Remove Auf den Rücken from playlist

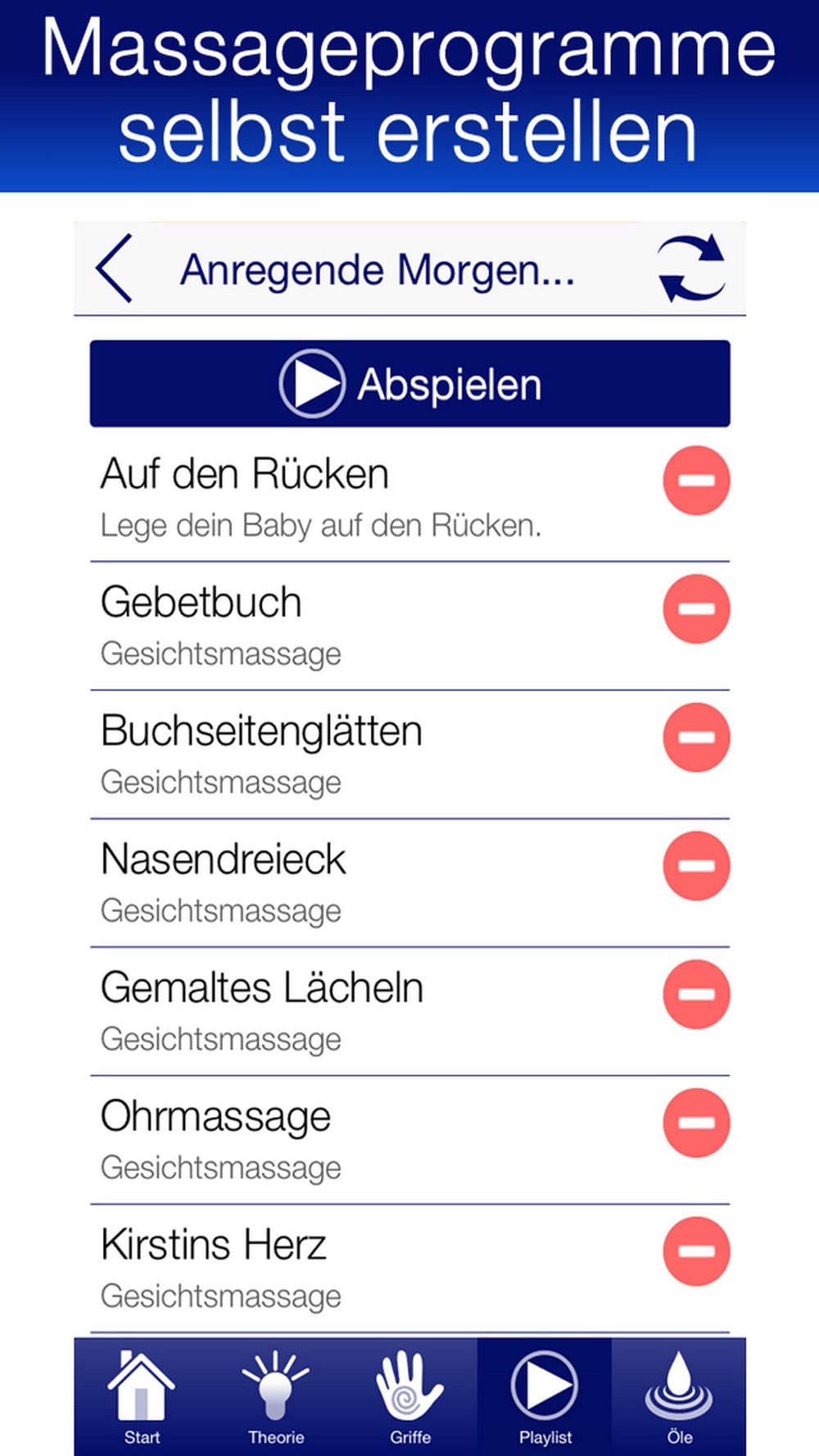click(696, 481)
